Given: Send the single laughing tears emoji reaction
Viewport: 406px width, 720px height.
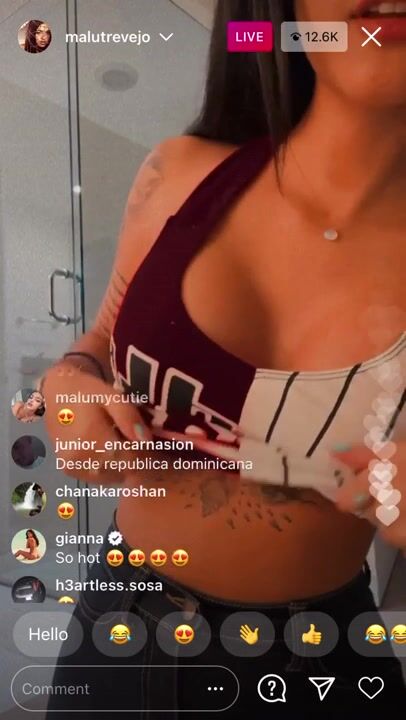Looking at the screenshot, I should coord(119,635).
